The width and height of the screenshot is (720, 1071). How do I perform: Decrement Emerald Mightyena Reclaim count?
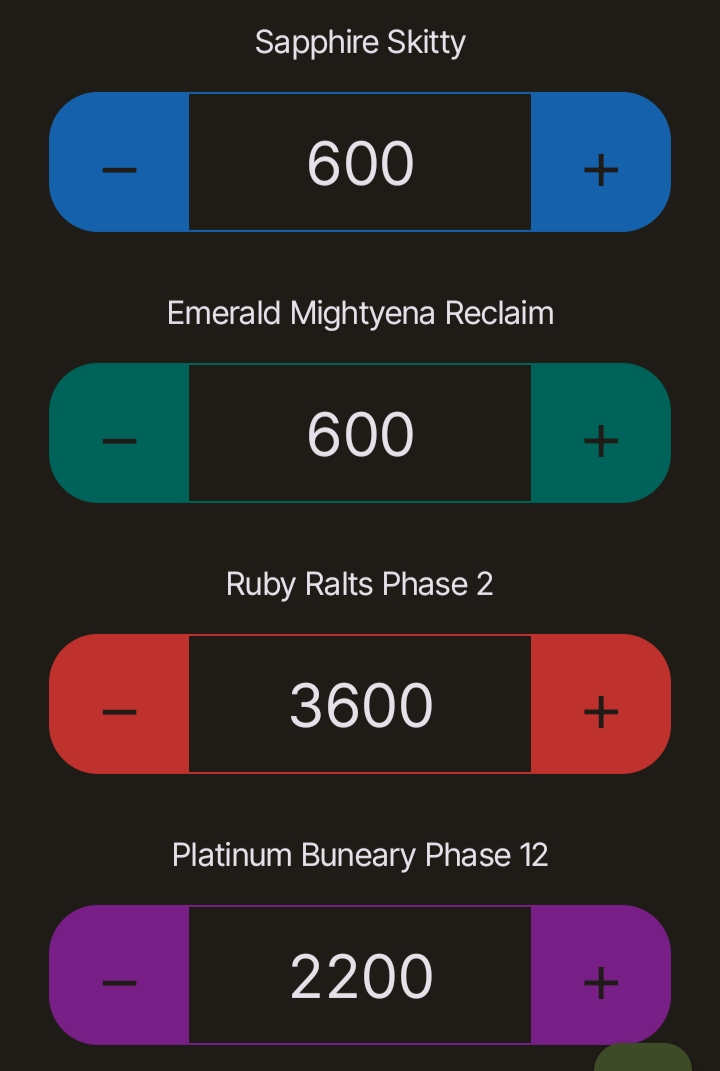[x=119, y=434]
